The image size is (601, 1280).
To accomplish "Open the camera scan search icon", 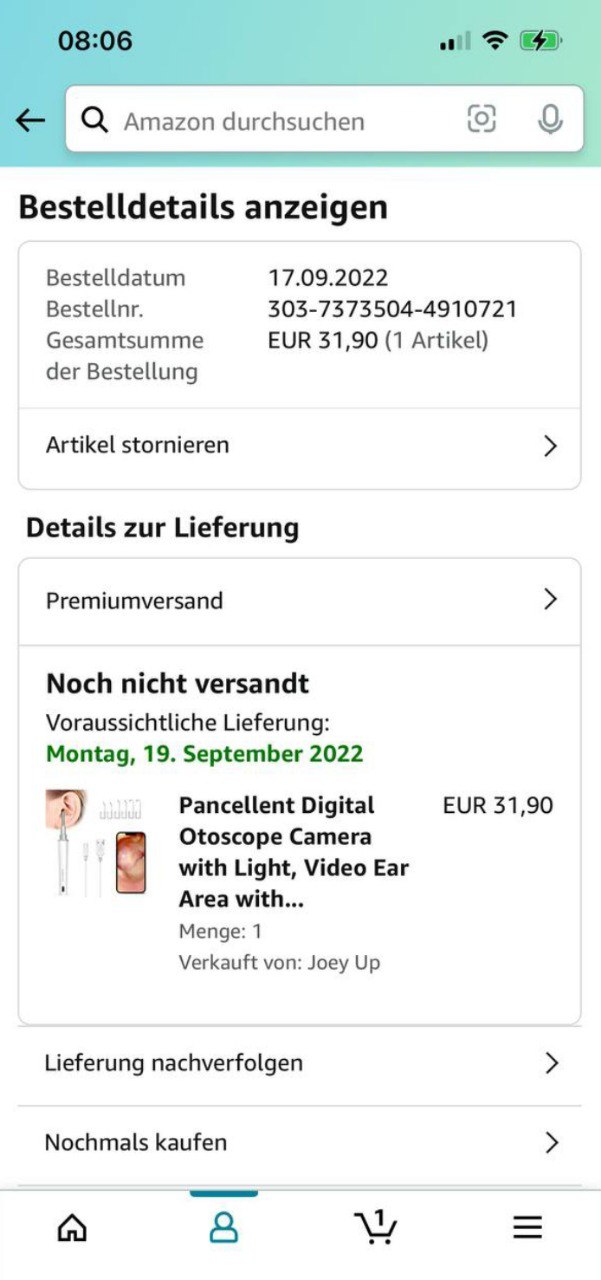I will 481,120.
